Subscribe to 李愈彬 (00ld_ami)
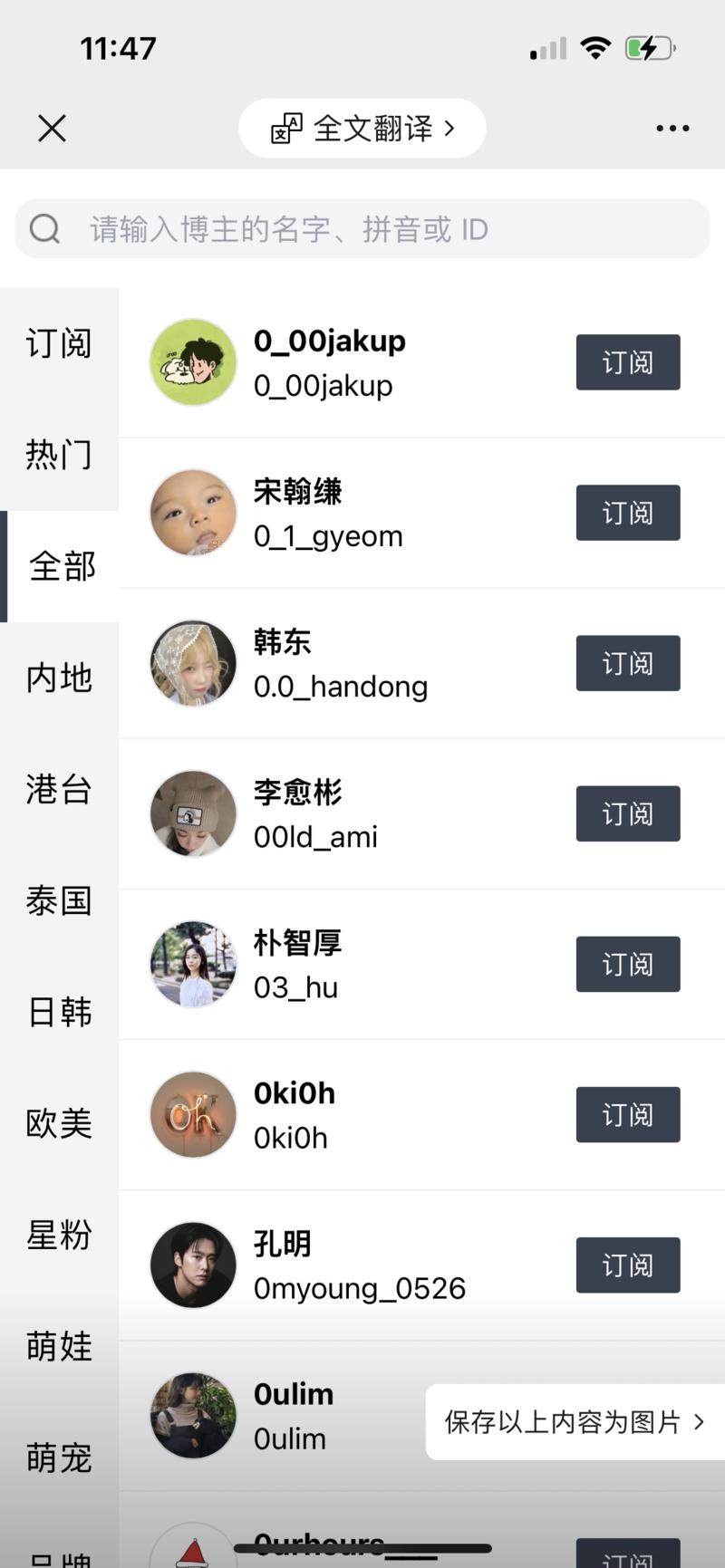Image resolution: width=725 pixels, height=1568 pixels. point(627,813)
